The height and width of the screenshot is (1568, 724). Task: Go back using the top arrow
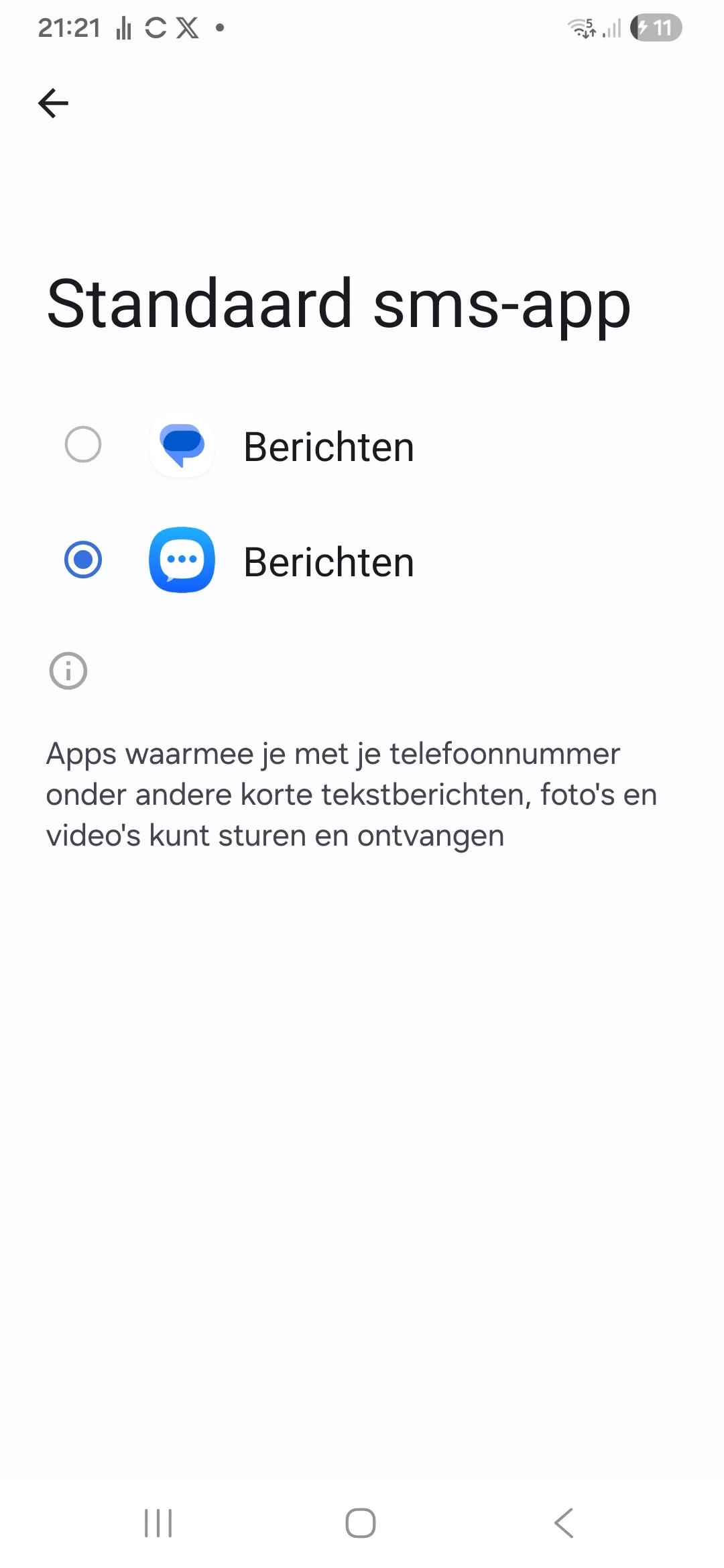click(54, 103)
